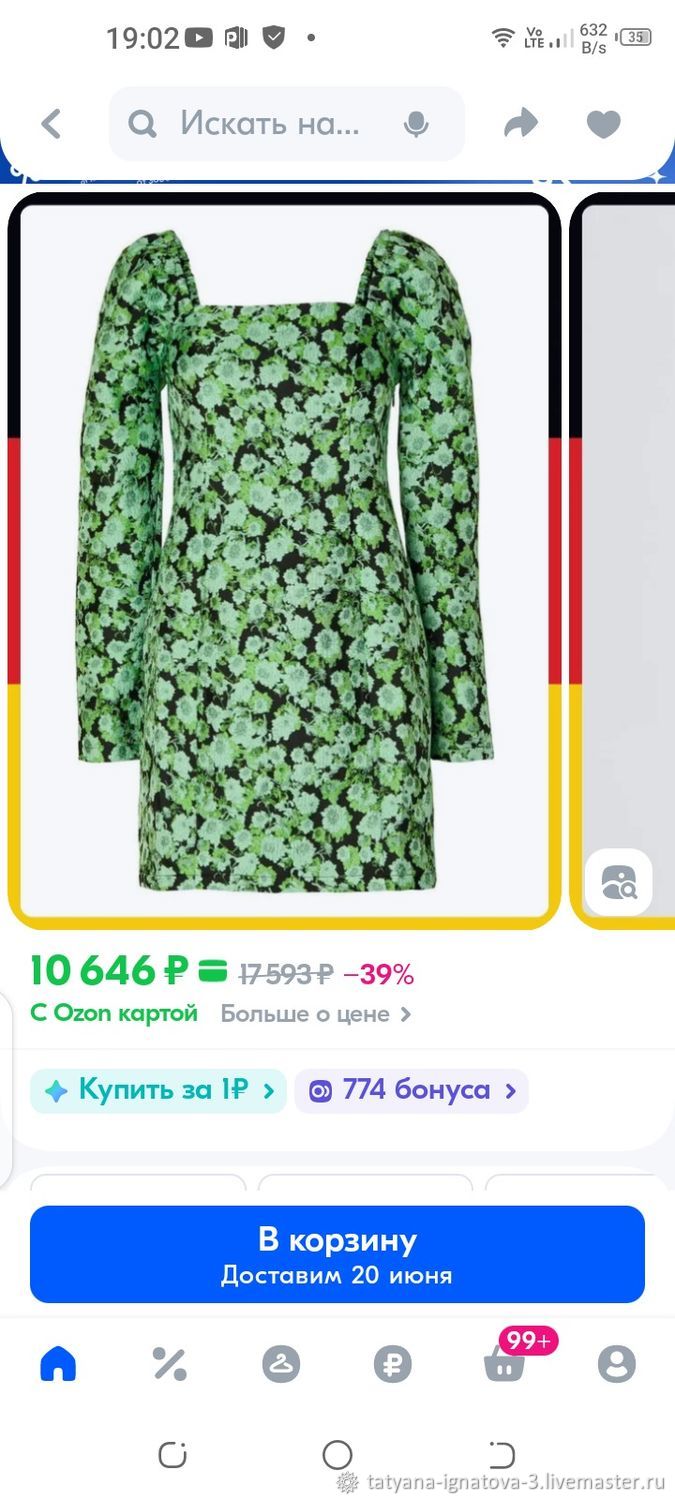Add the dress to cart ('В корзину')
675x1500 pixels.
point(337,1254)
